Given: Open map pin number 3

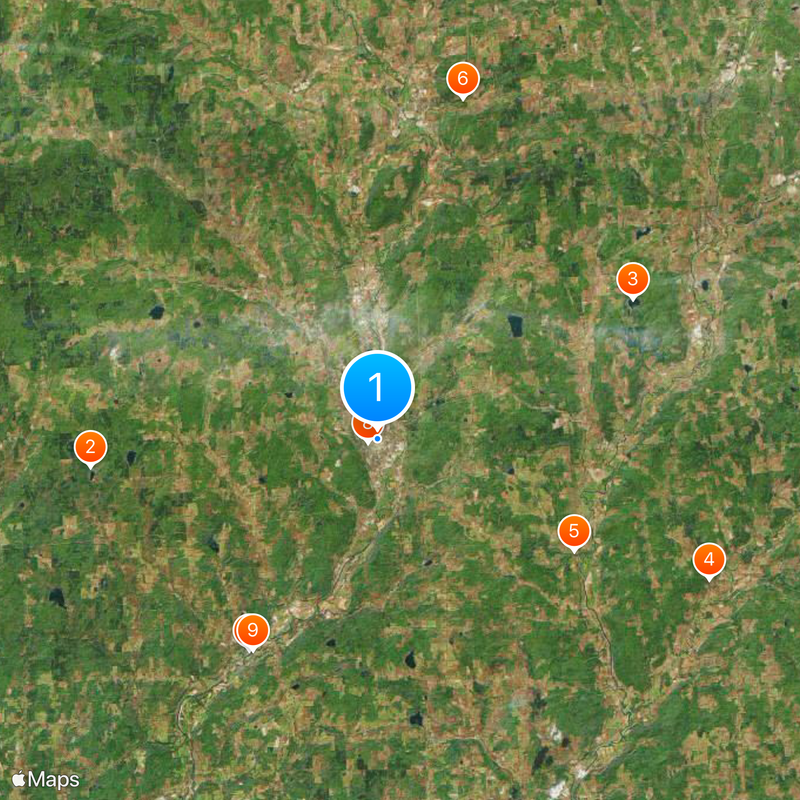Looking at the screenshot, I should click(x=632, y=279).
